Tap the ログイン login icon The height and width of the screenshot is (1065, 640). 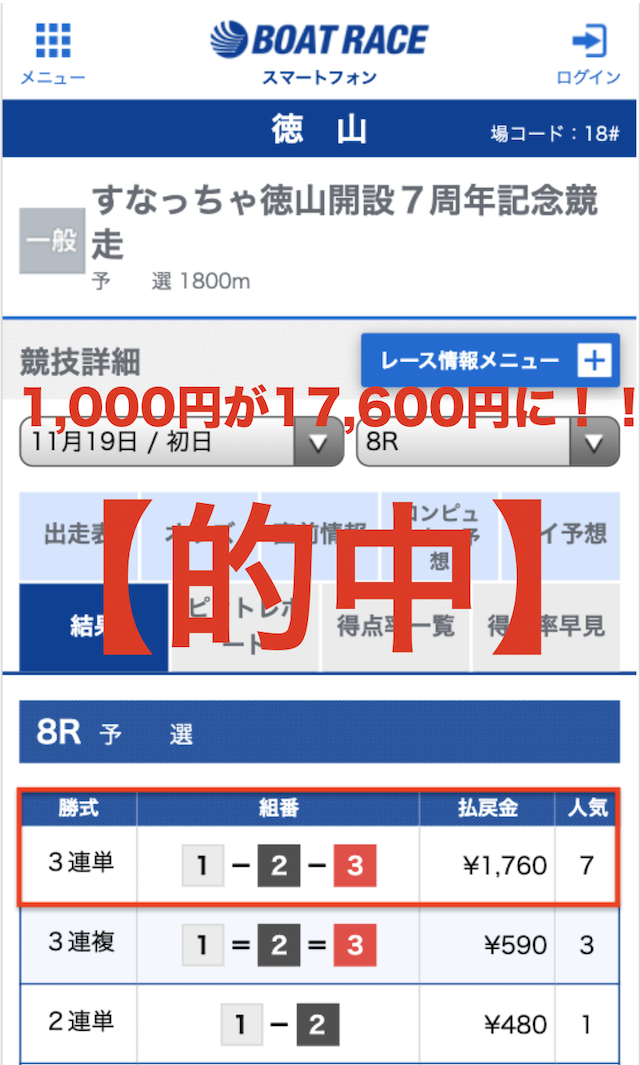tap(588, 53)
